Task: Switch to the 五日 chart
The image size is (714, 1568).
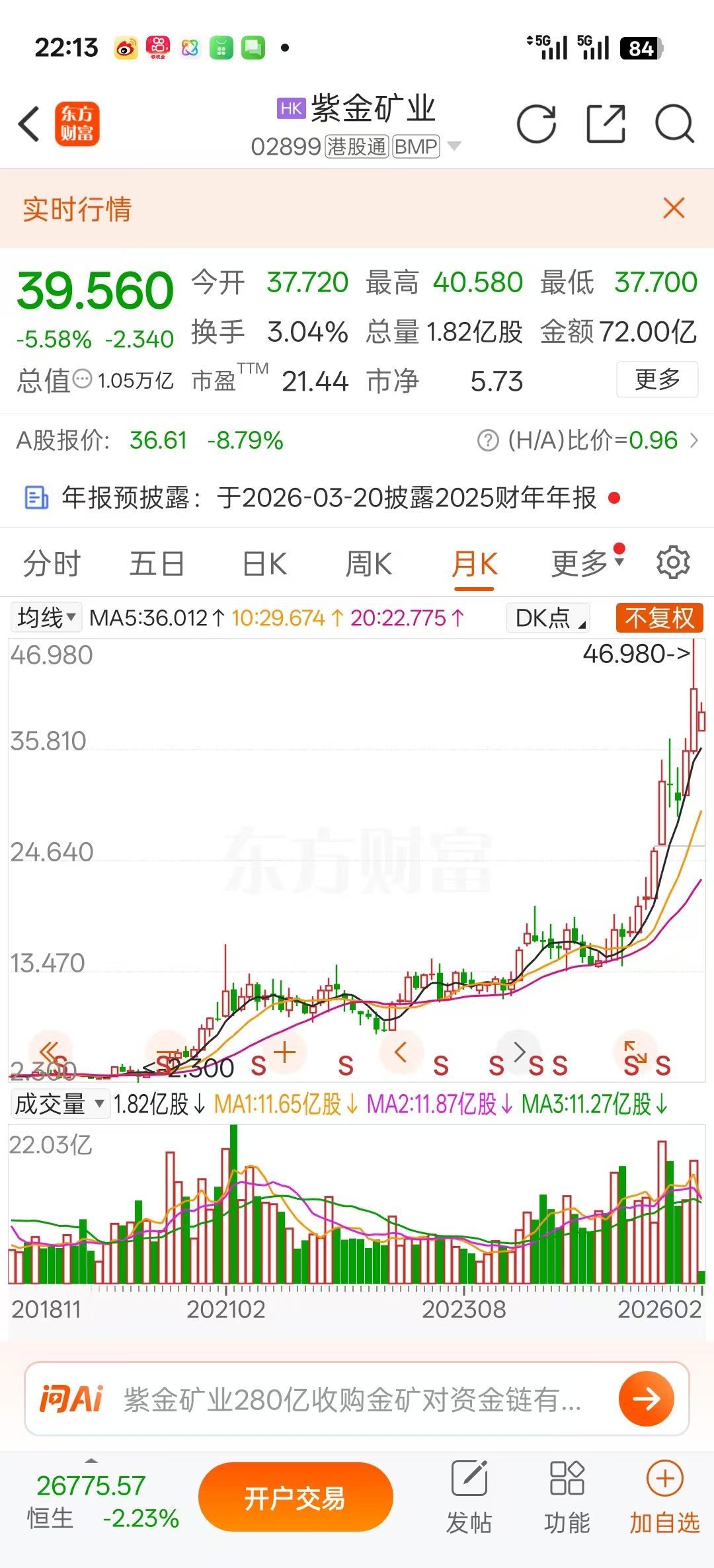Action: 157,564
